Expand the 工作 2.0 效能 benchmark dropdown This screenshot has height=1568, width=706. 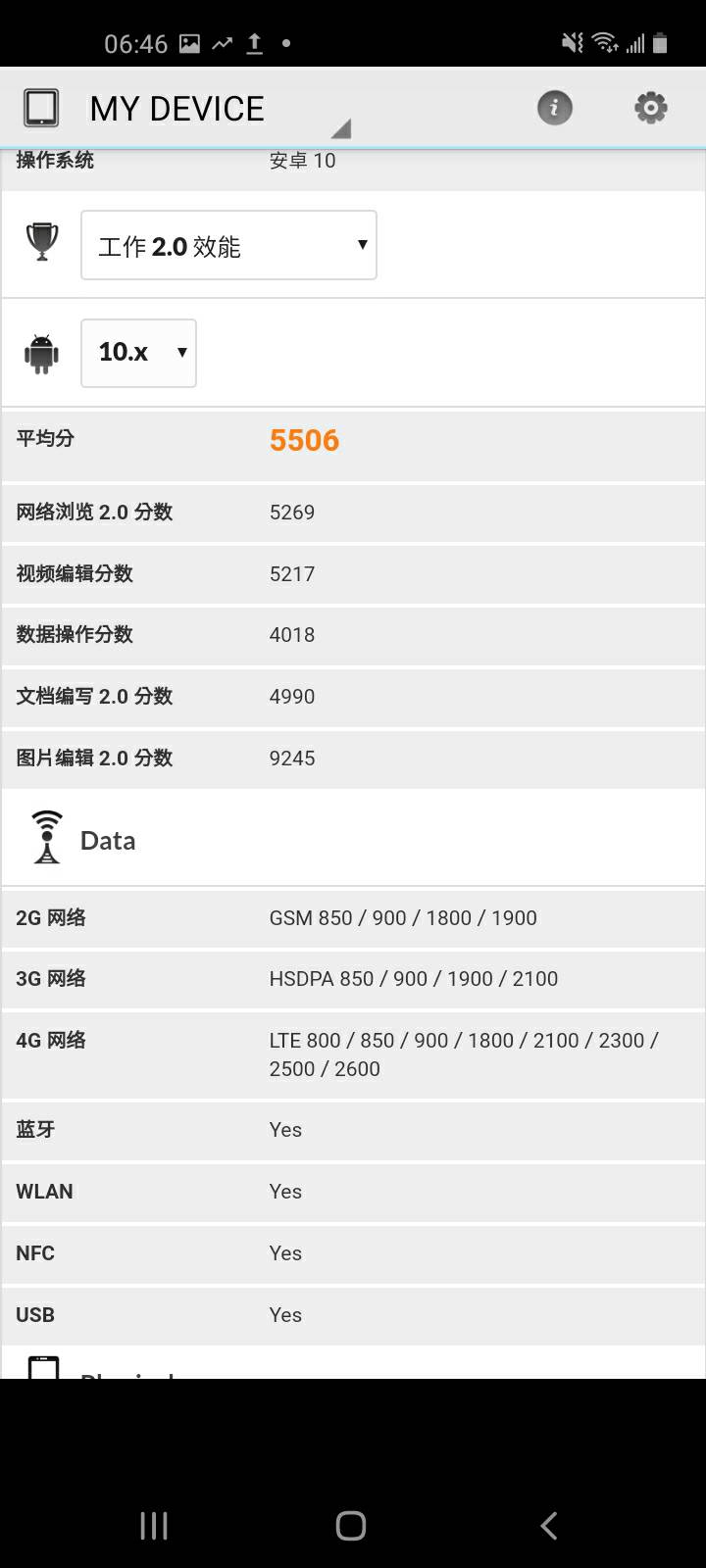coord(228,245)
